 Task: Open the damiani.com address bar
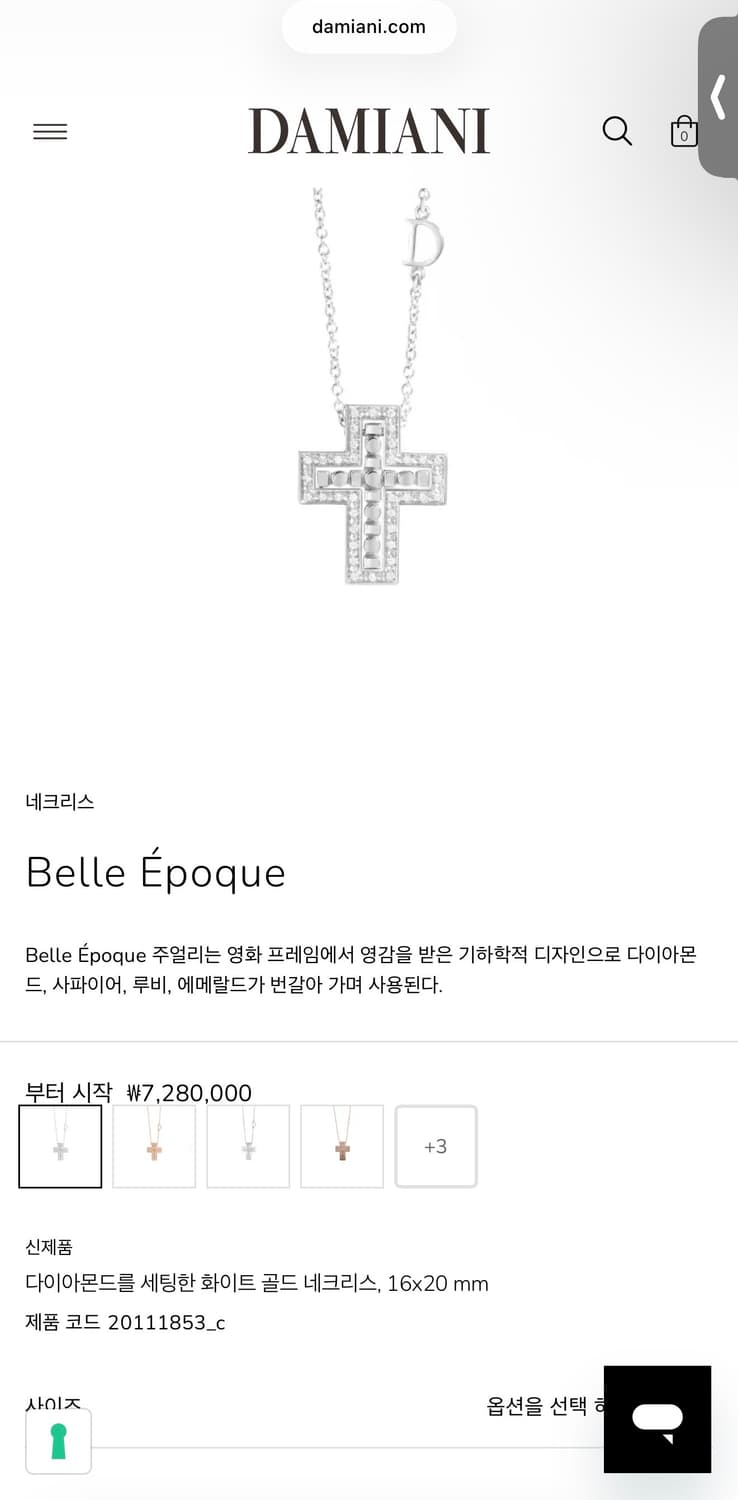pos(369,27)
